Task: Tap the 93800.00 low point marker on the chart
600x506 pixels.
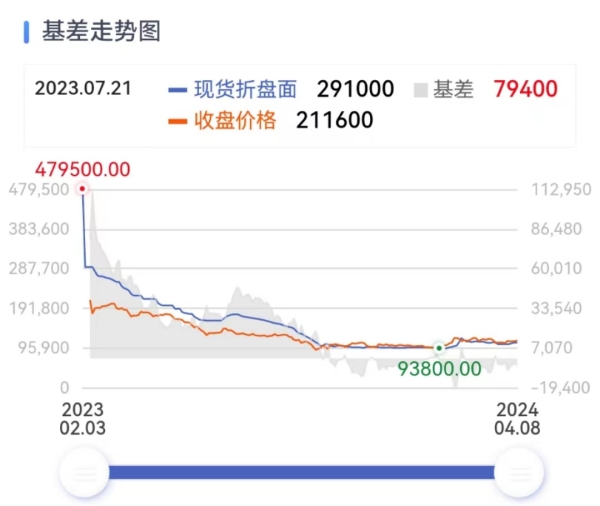Action: pos(438,348)
